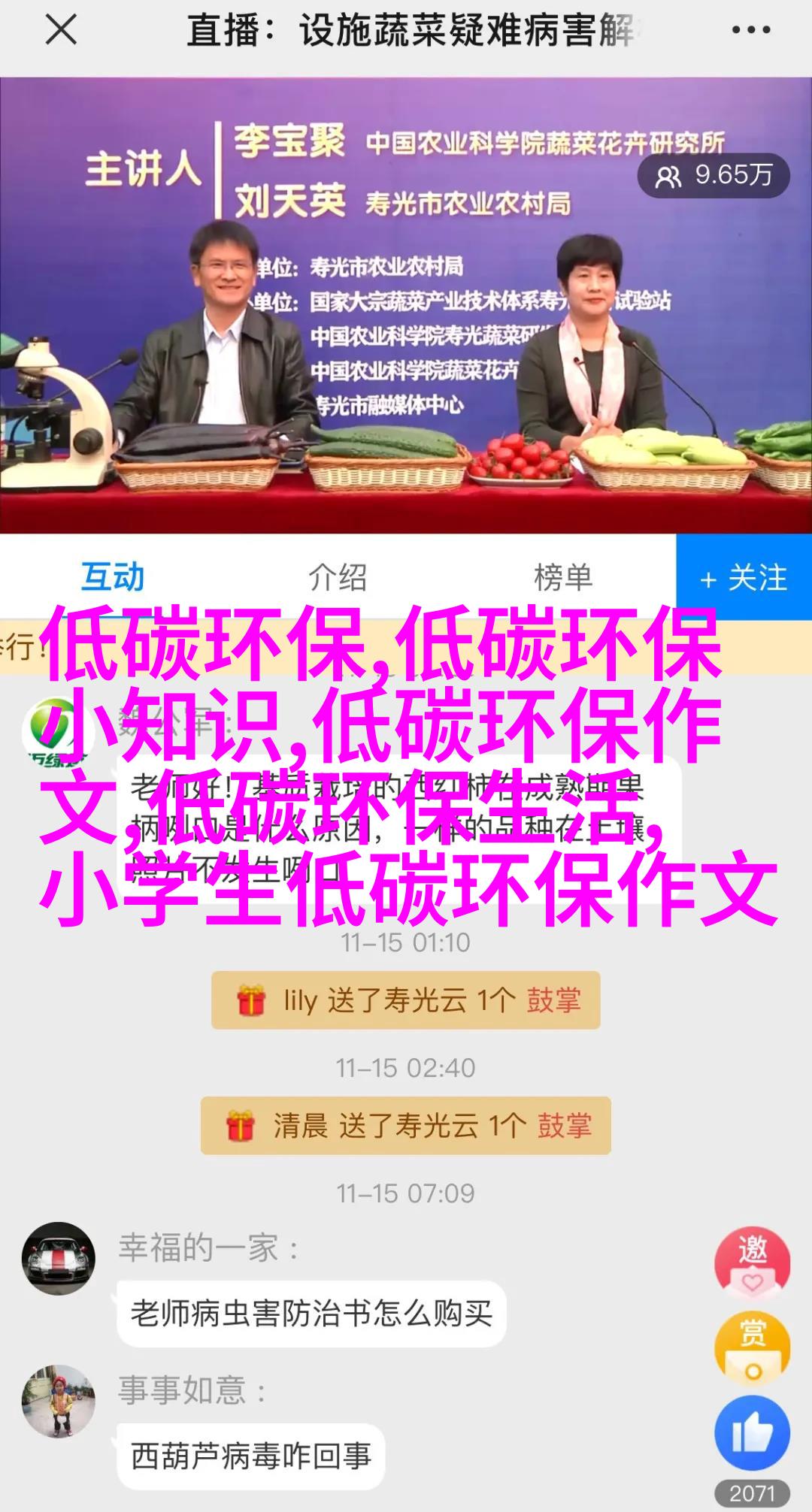
Task: Switch to the 介绍 tab
Action: [x=338, y=577]
